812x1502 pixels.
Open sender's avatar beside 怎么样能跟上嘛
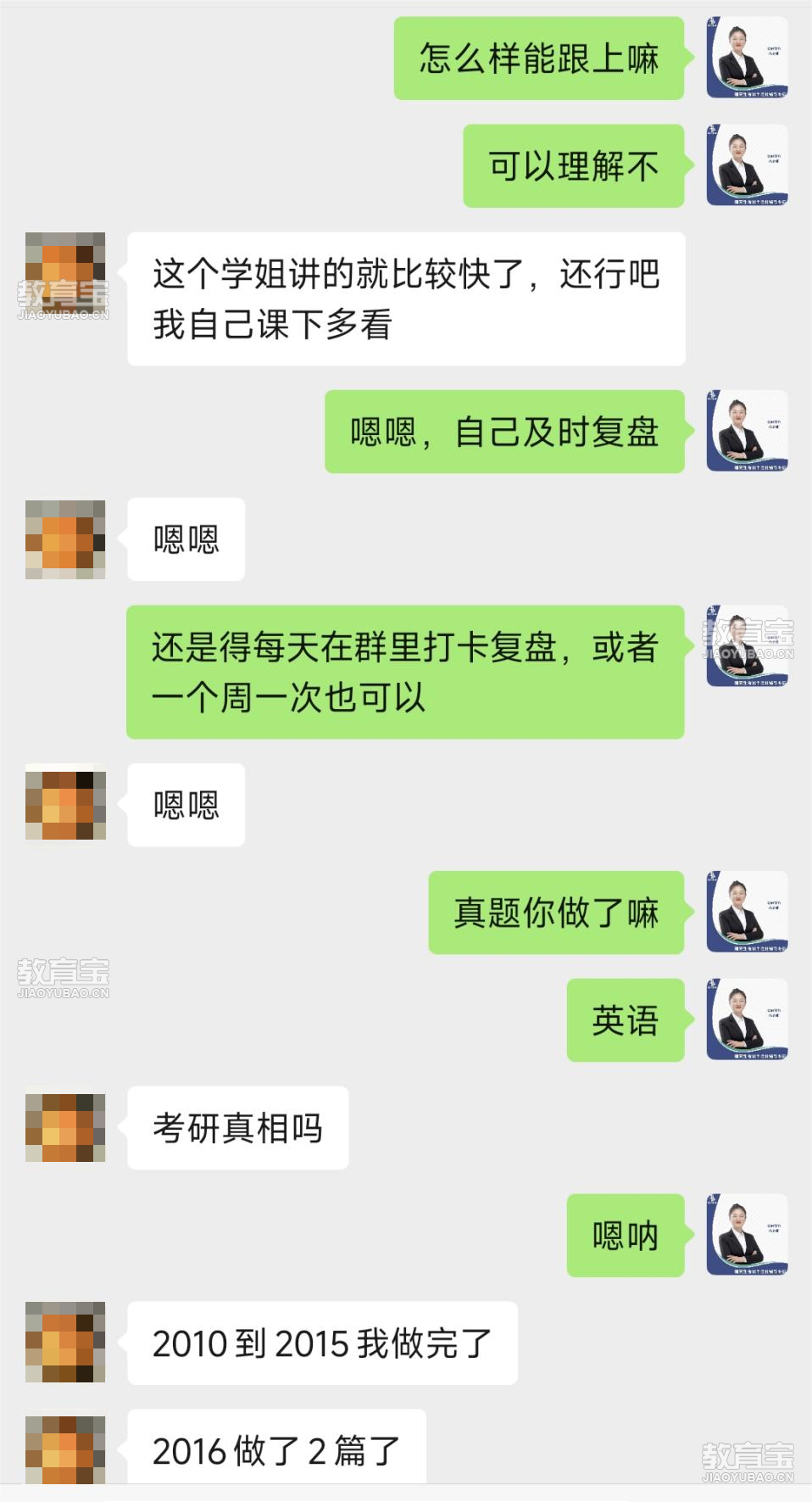(747, 58)
